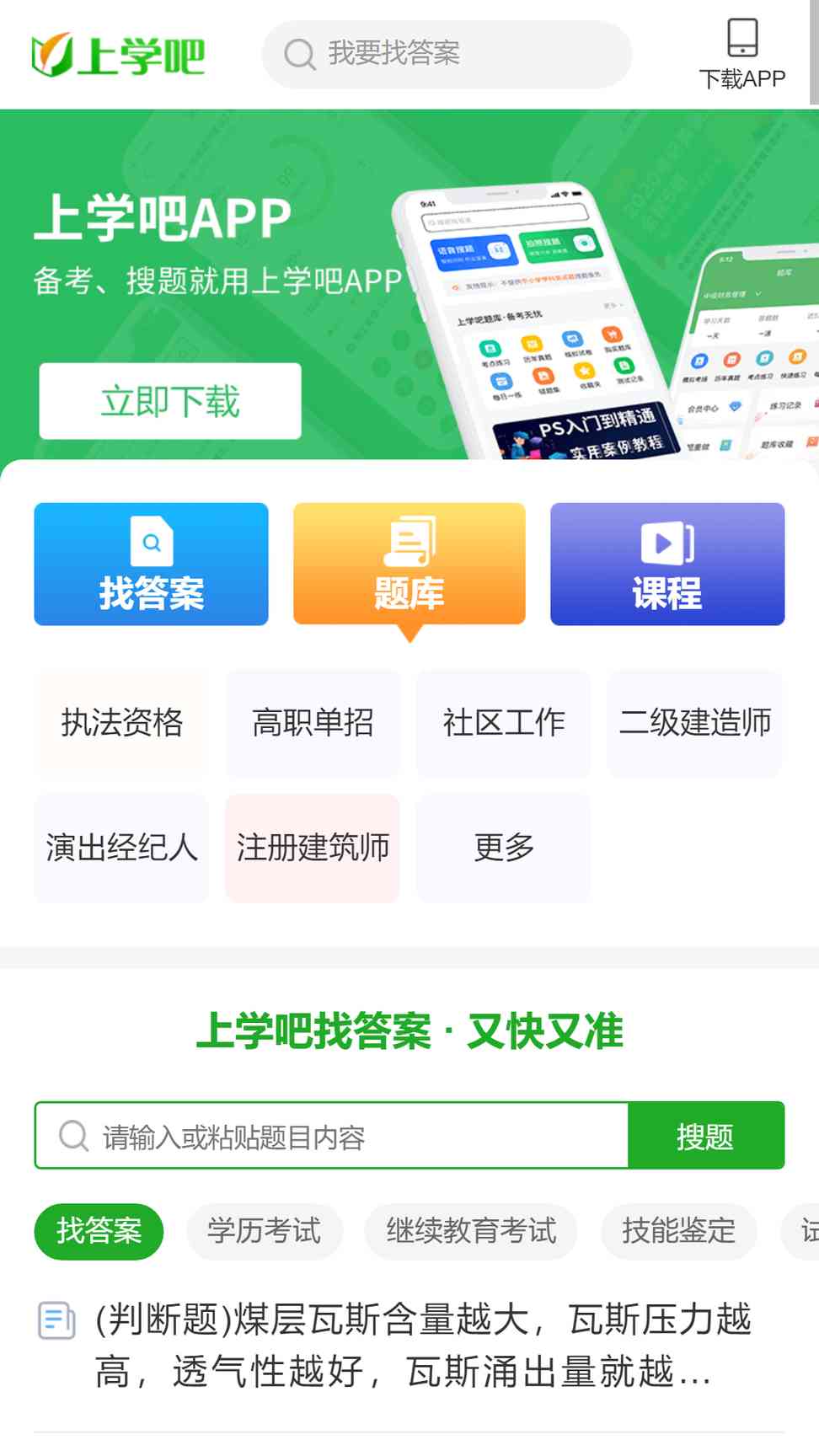Open the 煤层瓦斯含量 judgment question

421,1345
